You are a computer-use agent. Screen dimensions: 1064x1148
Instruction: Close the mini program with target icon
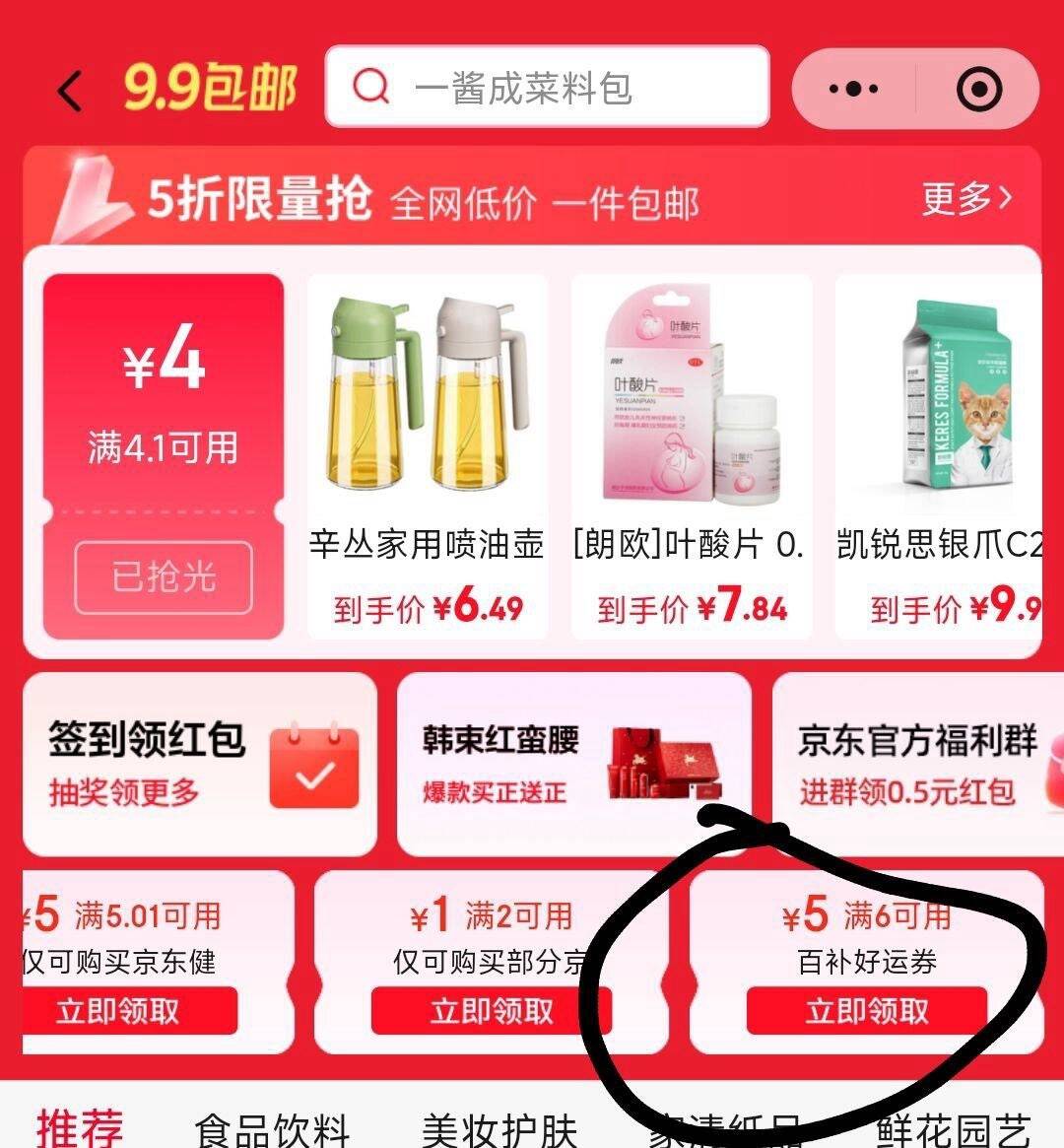(x=978, y=90)
